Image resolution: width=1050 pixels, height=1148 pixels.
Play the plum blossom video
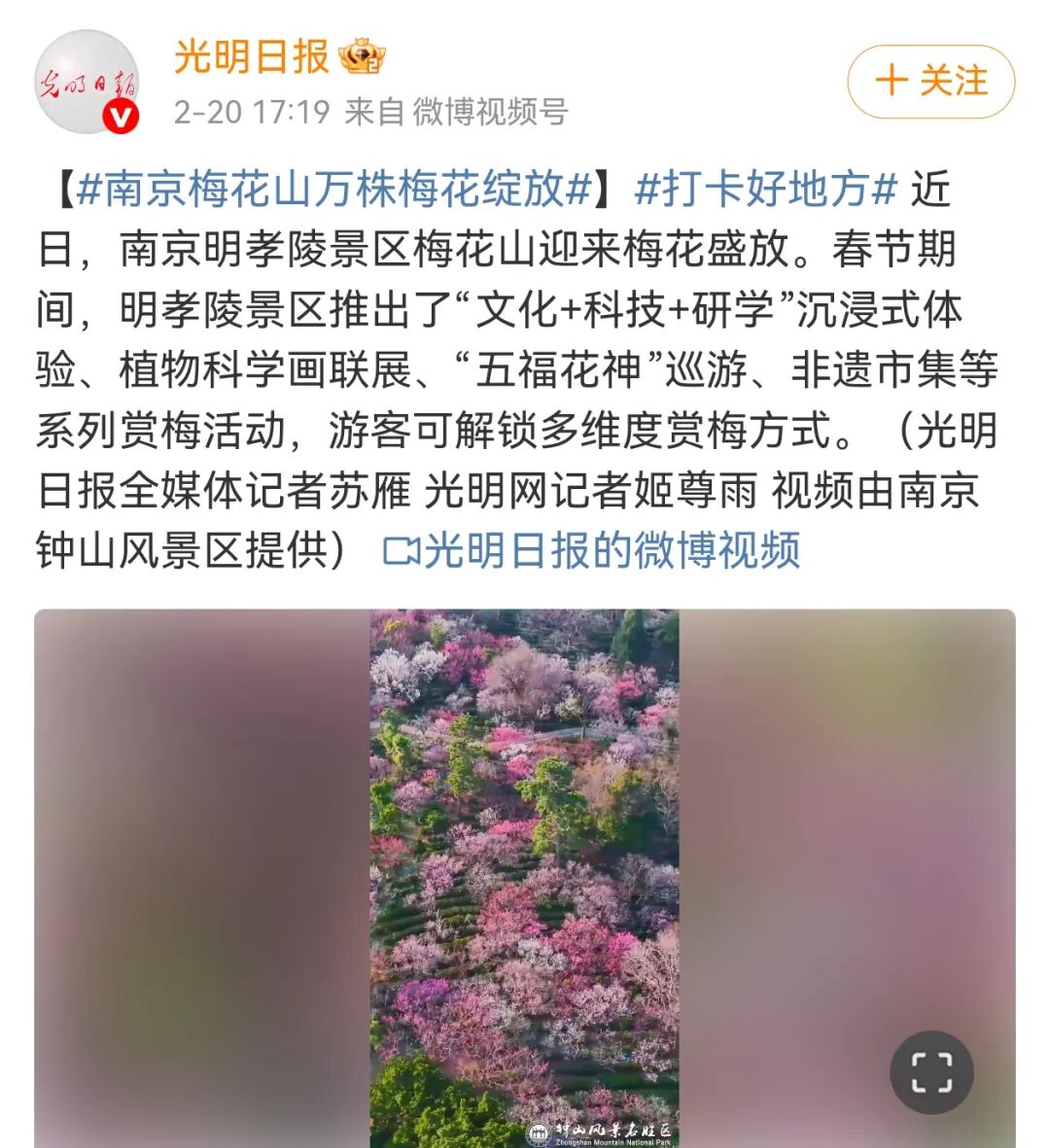pyautogui.click(x=524, y=875)
